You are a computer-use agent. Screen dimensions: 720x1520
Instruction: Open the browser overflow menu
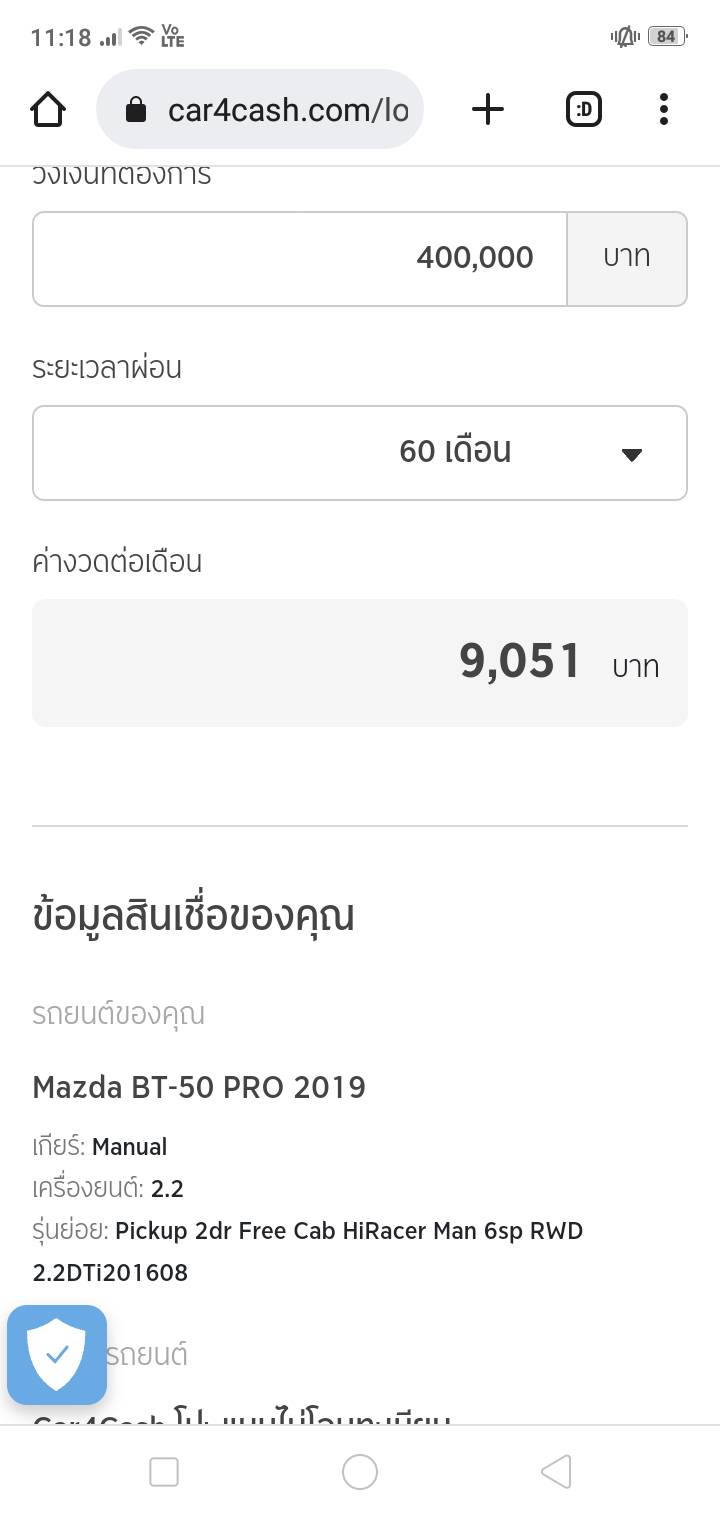[x=664, y=109]
